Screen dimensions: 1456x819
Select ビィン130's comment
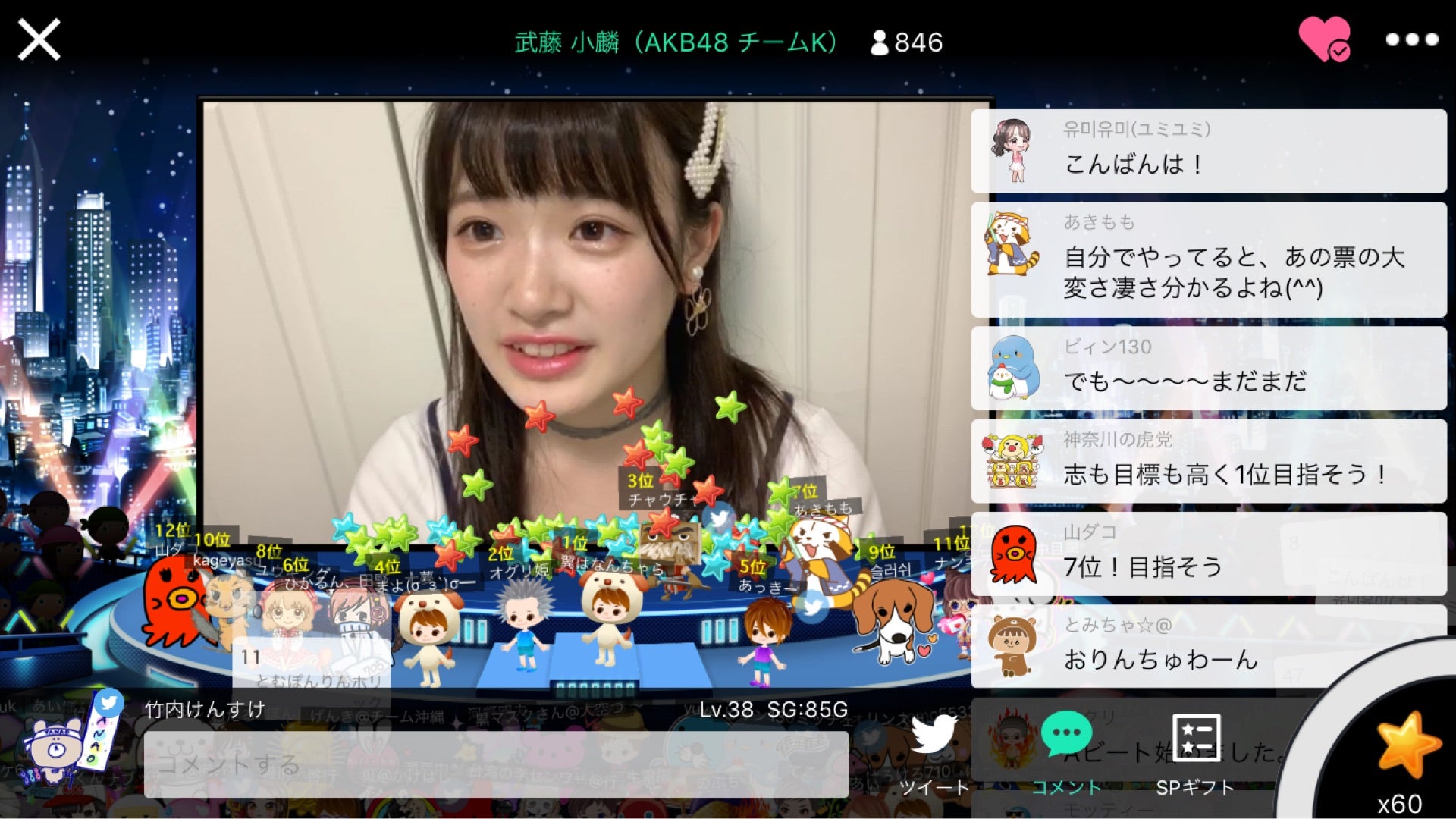pos(1209,368)
